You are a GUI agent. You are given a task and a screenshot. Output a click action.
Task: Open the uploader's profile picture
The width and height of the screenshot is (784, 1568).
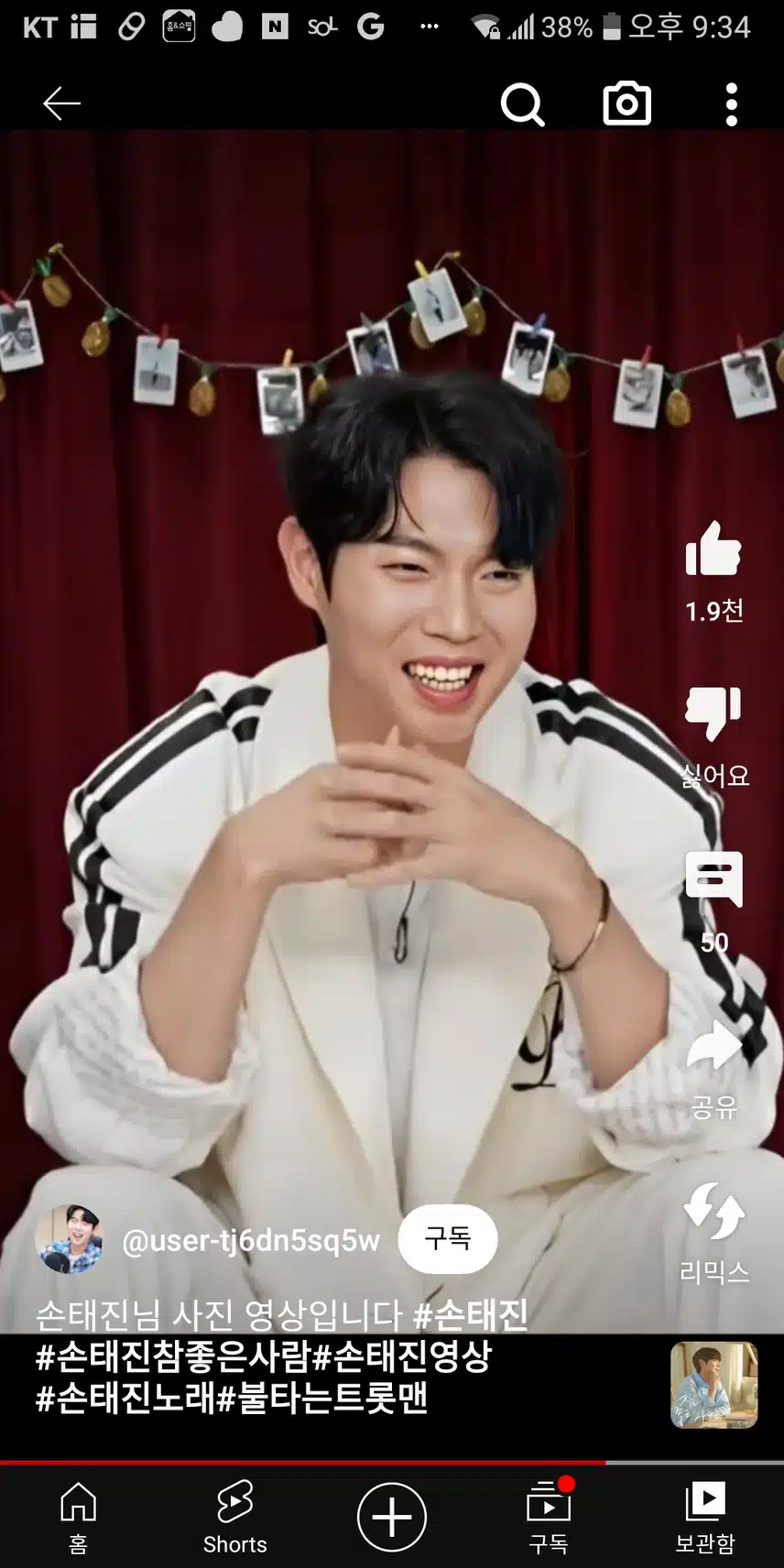69,1239
